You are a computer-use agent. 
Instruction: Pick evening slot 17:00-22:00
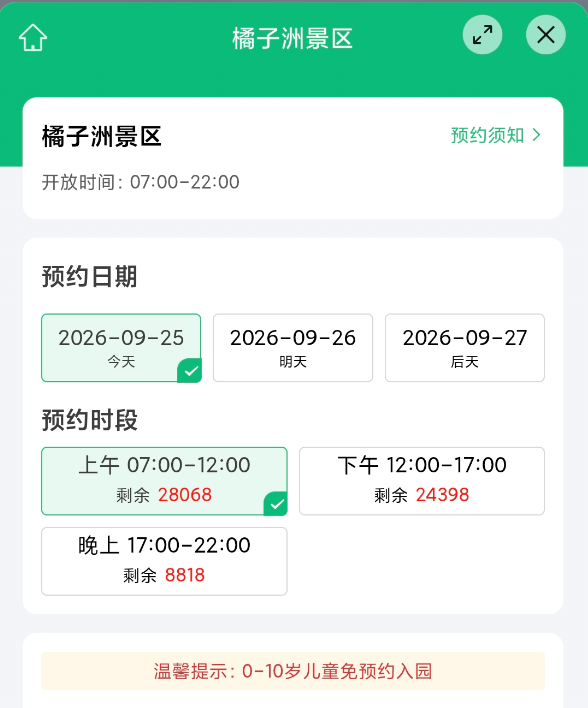click(164, 561)
